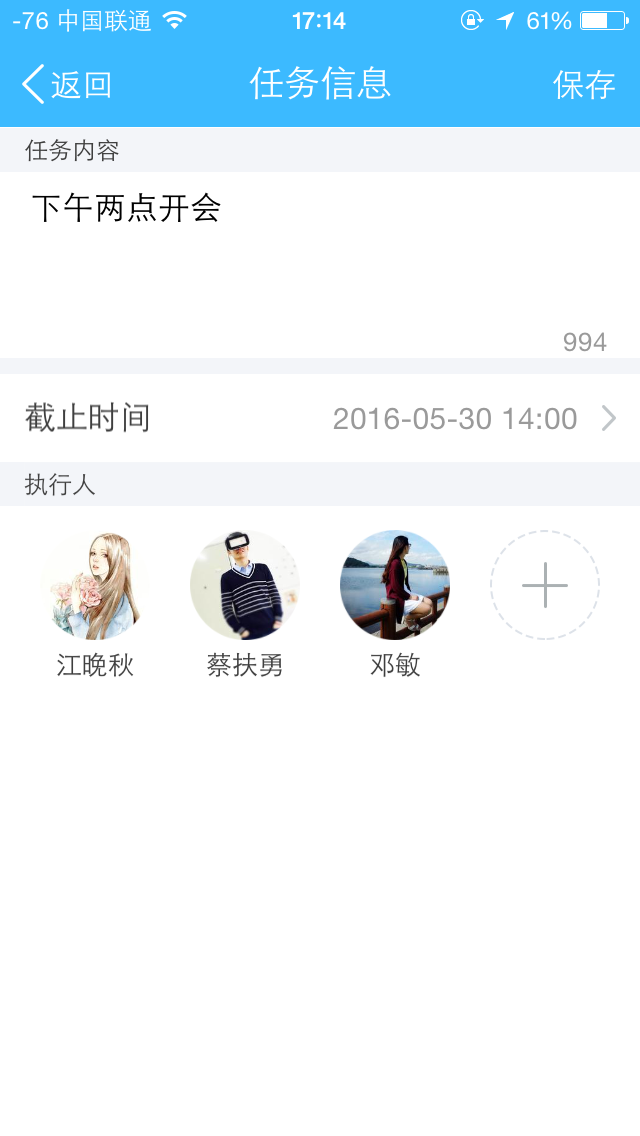
Task: Add a new assignee with plus button
Action: tap(545, 585)
